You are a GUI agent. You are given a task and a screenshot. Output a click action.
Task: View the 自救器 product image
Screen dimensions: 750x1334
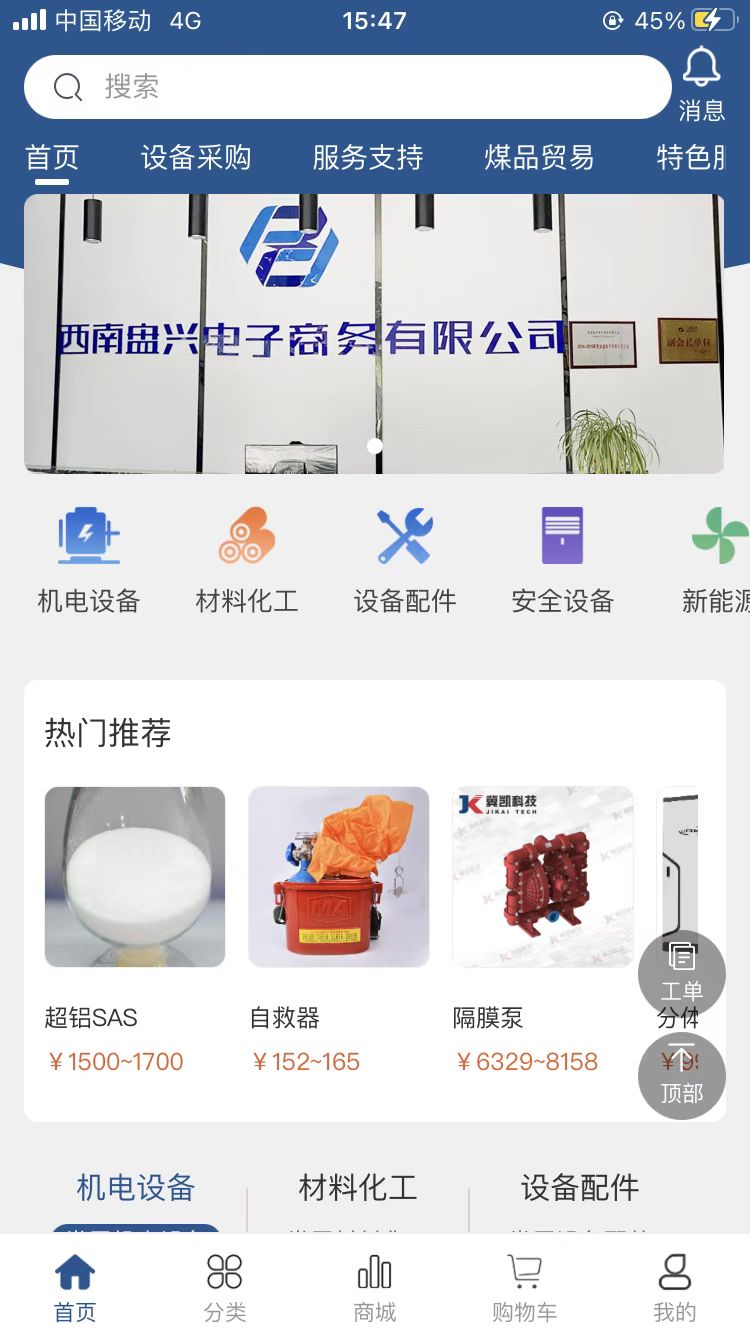coord(339,877)
